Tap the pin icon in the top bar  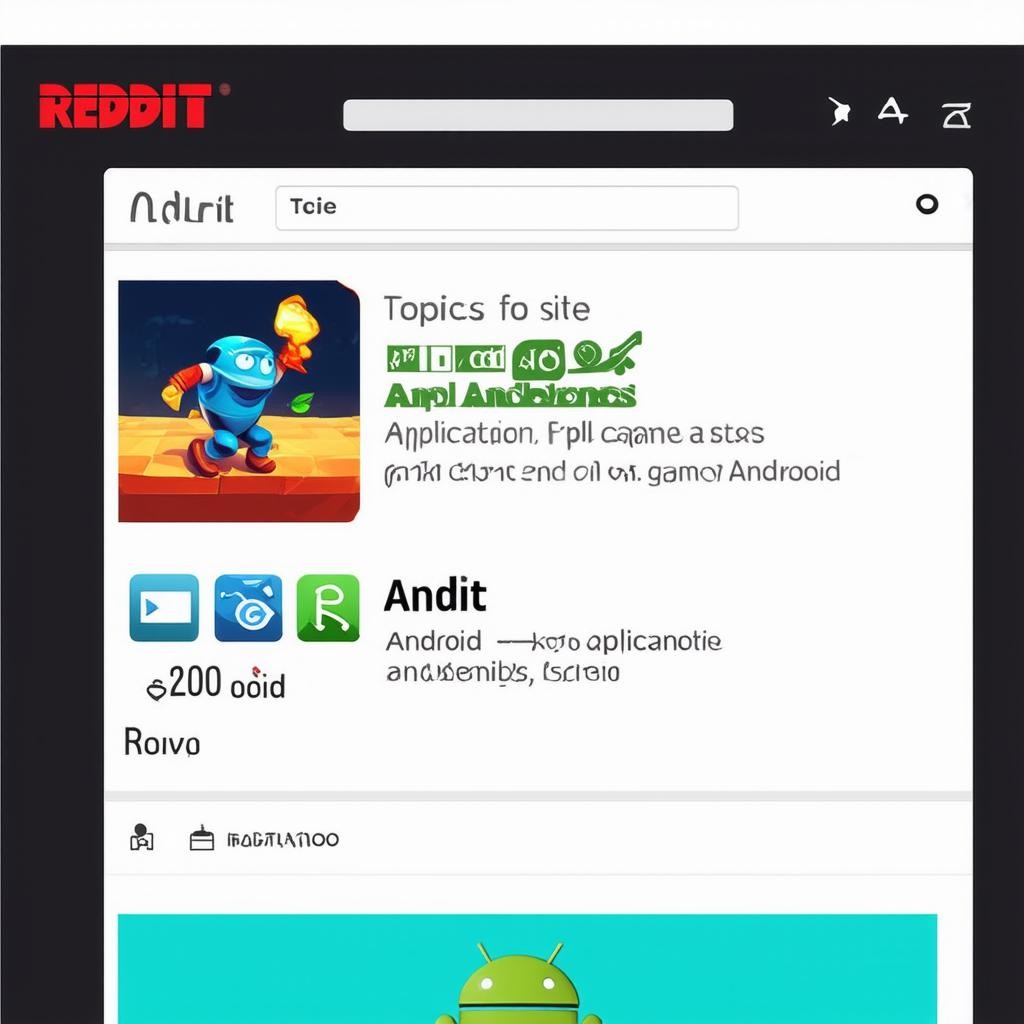(839, 112)
